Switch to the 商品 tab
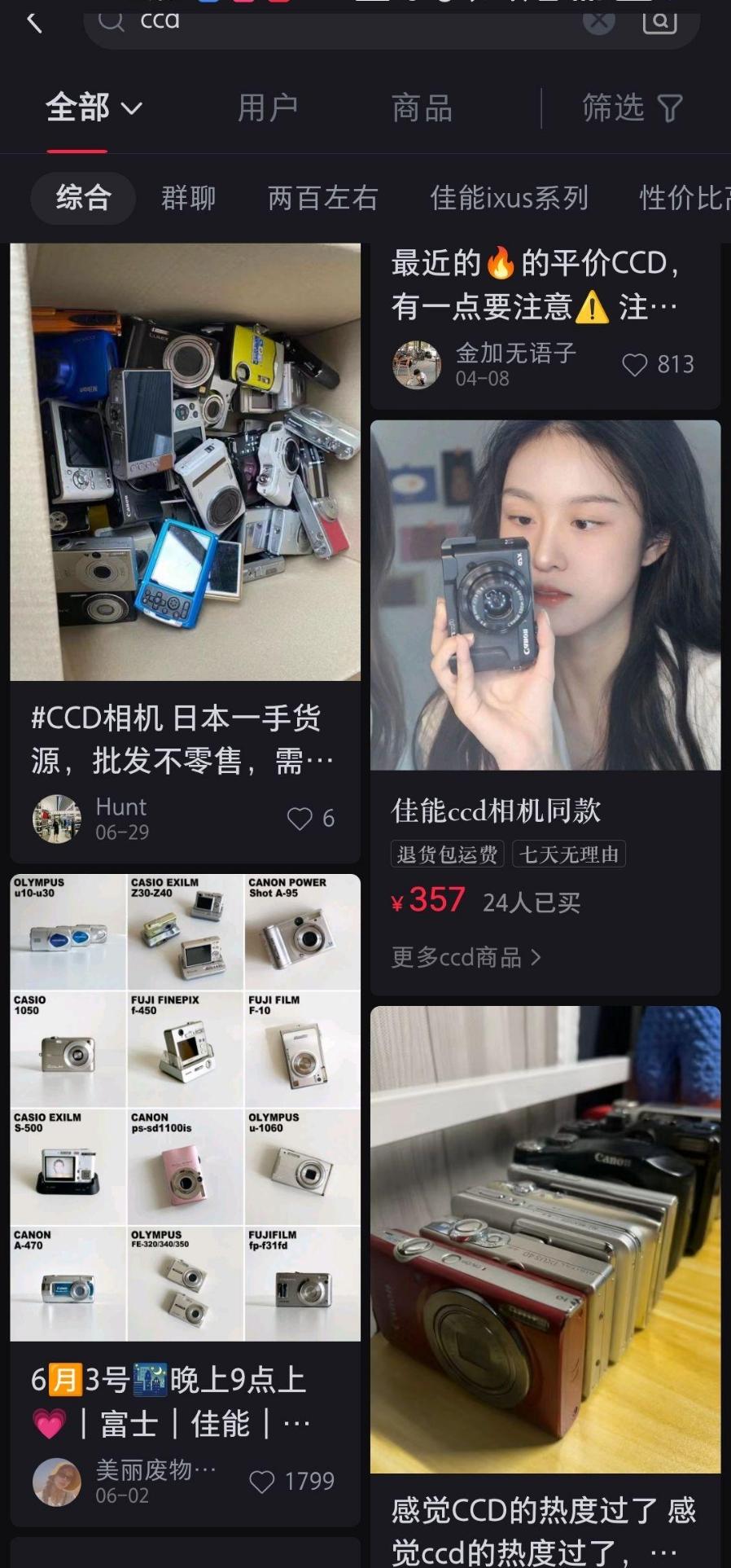The width and height of the screenshot is (731, 1568). coord(422,108)
